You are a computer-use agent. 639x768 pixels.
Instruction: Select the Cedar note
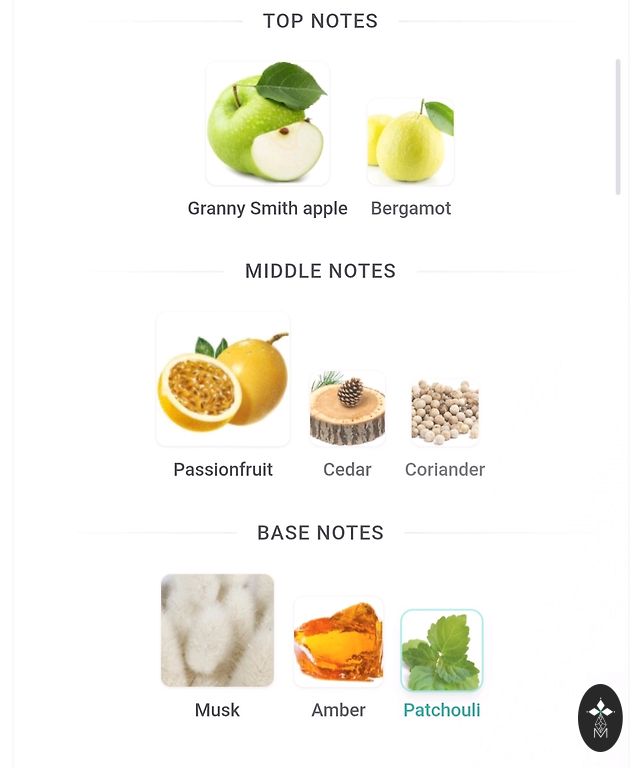pos(347,408)
